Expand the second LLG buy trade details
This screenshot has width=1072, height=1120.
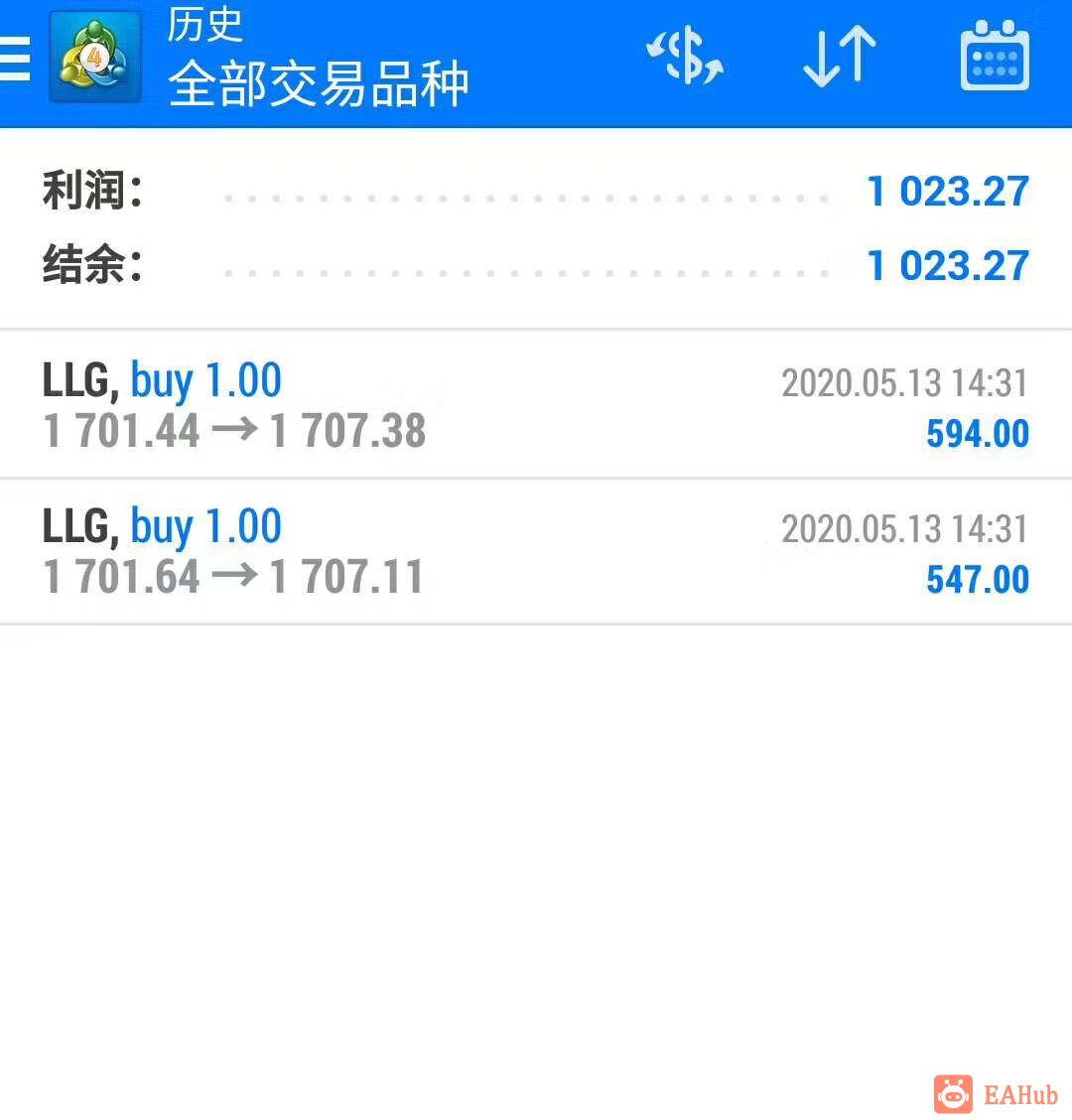tap(536, 551)
